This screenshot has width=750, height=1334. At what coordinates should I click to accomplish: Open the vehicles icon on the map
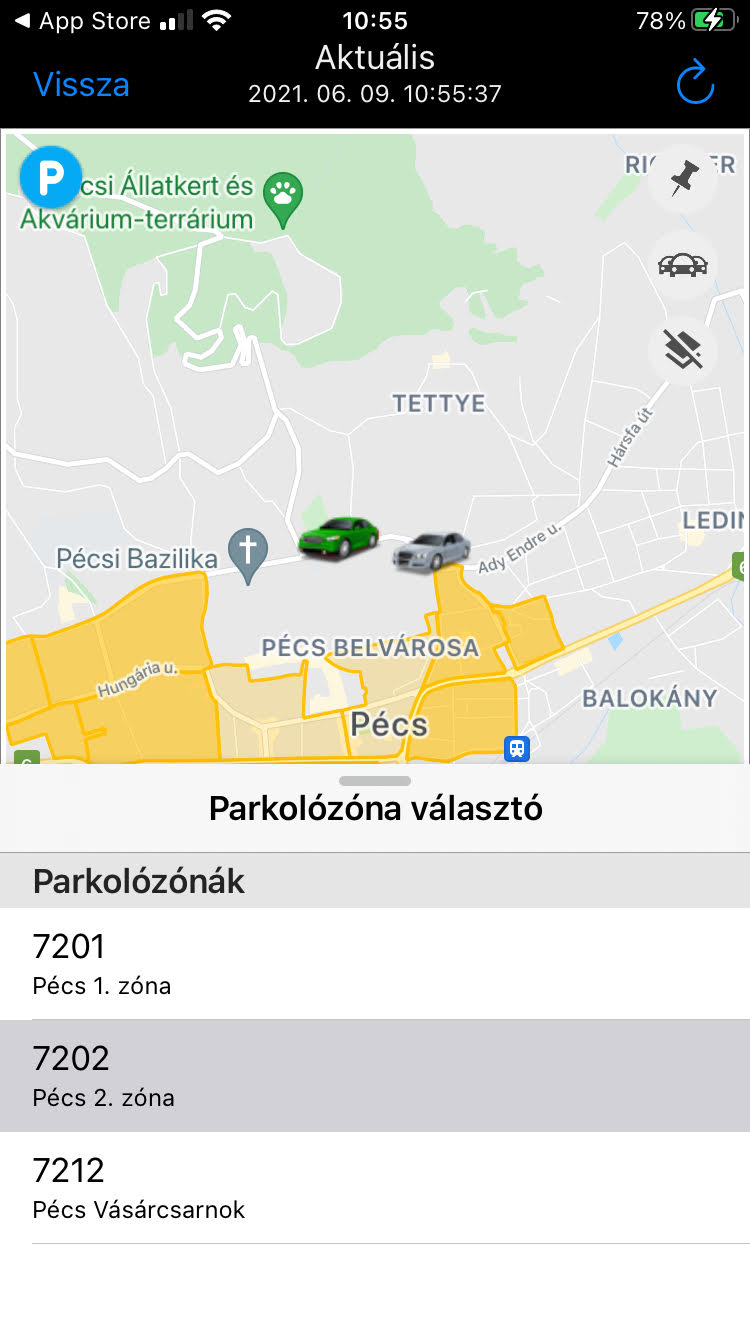pyautogui.click(x=683, y=265)
